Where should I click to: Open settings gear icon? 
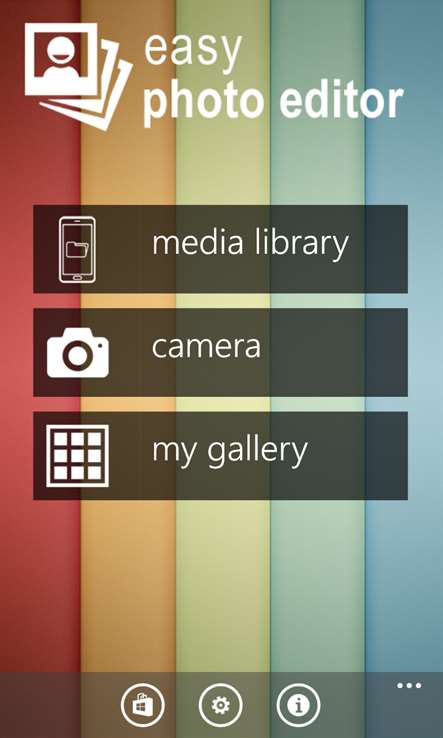pyautogui.click(x=220, y=706)
